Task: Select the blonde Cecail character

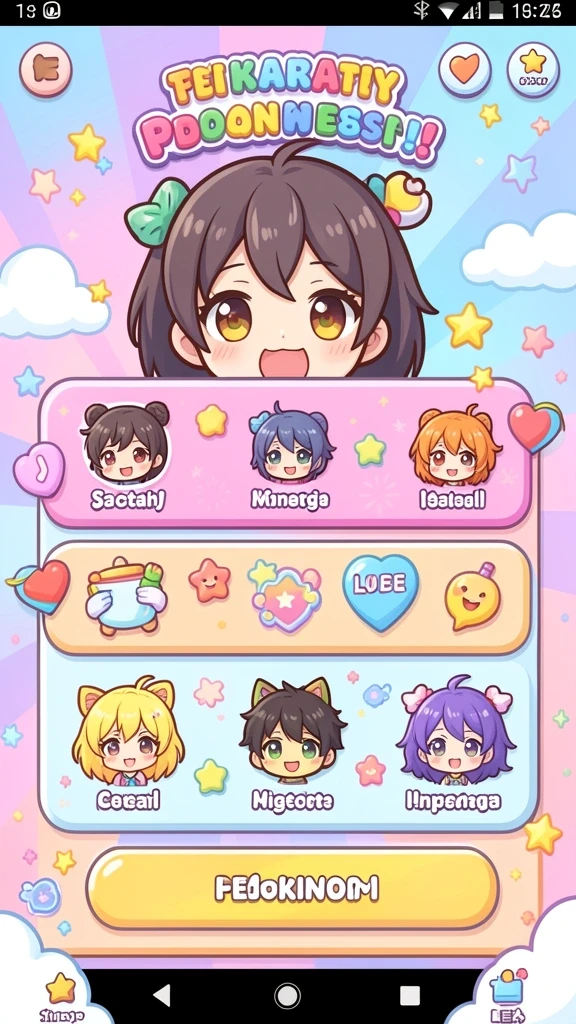Action: (128, 744)
